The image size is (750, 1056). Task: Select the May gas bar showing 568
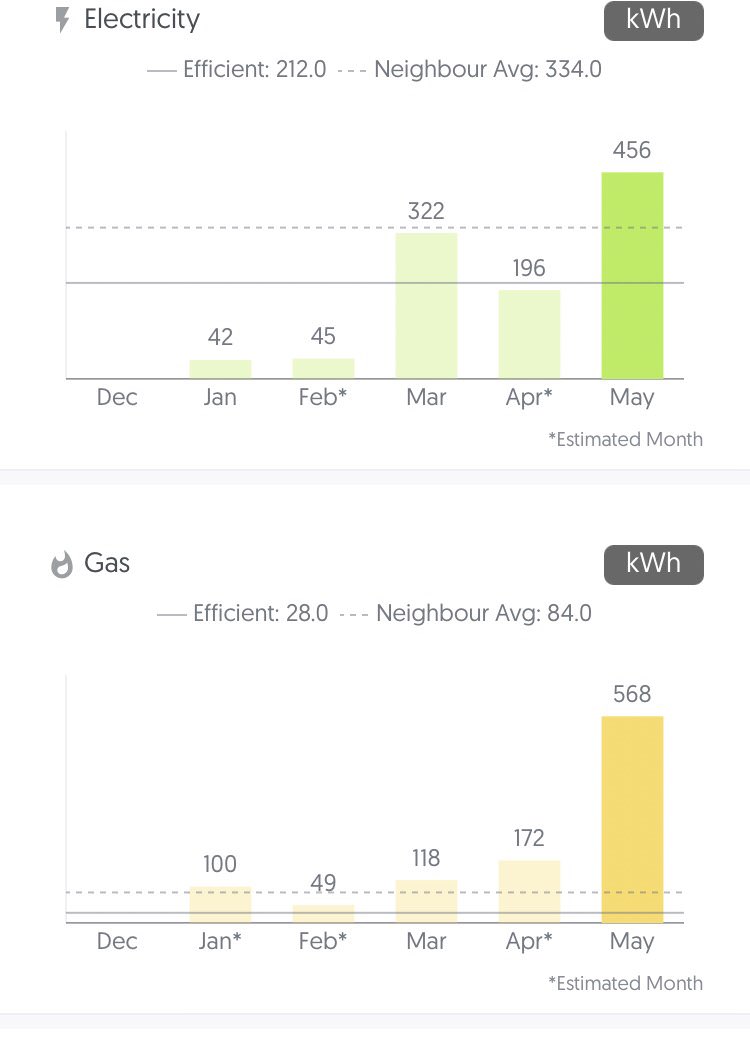632,819
